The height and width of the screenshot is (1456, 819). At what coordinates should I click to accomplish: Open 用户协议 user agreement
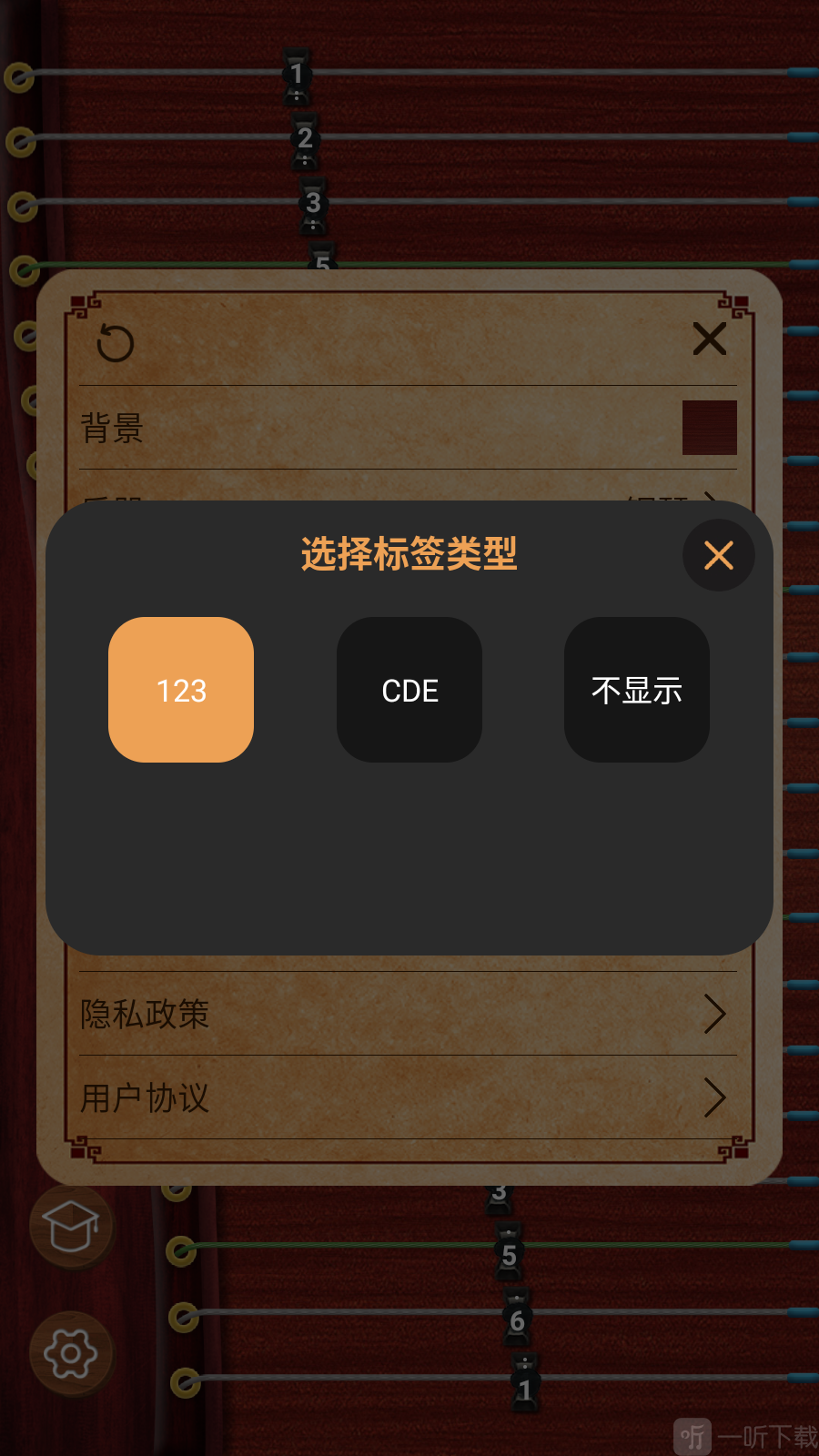tap(408, 1097)
